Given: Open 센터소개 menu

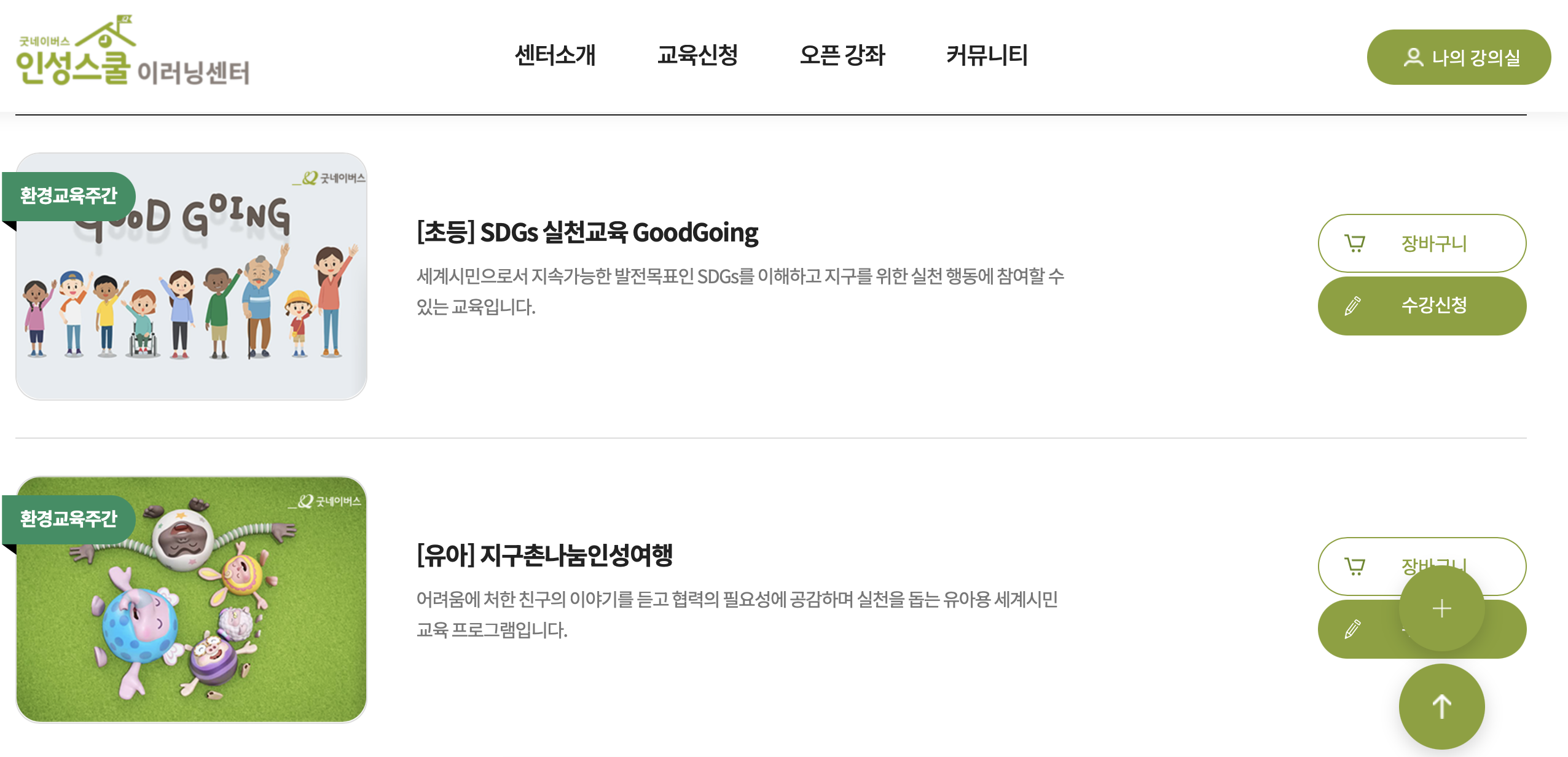Looking at the screenshot, I should pos(555,55).
